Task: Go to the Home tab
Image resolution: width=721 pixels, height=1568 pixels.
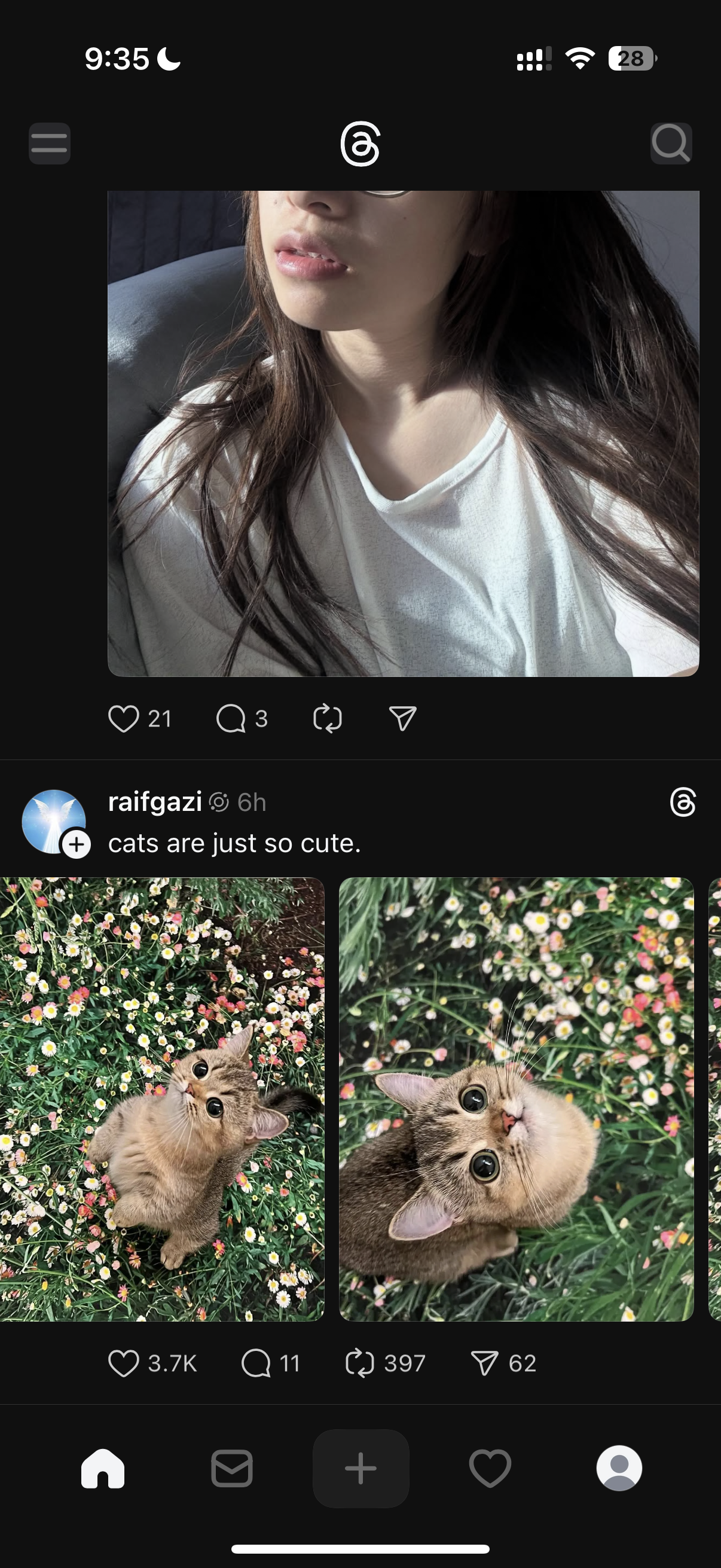Action: point(103,1468)
